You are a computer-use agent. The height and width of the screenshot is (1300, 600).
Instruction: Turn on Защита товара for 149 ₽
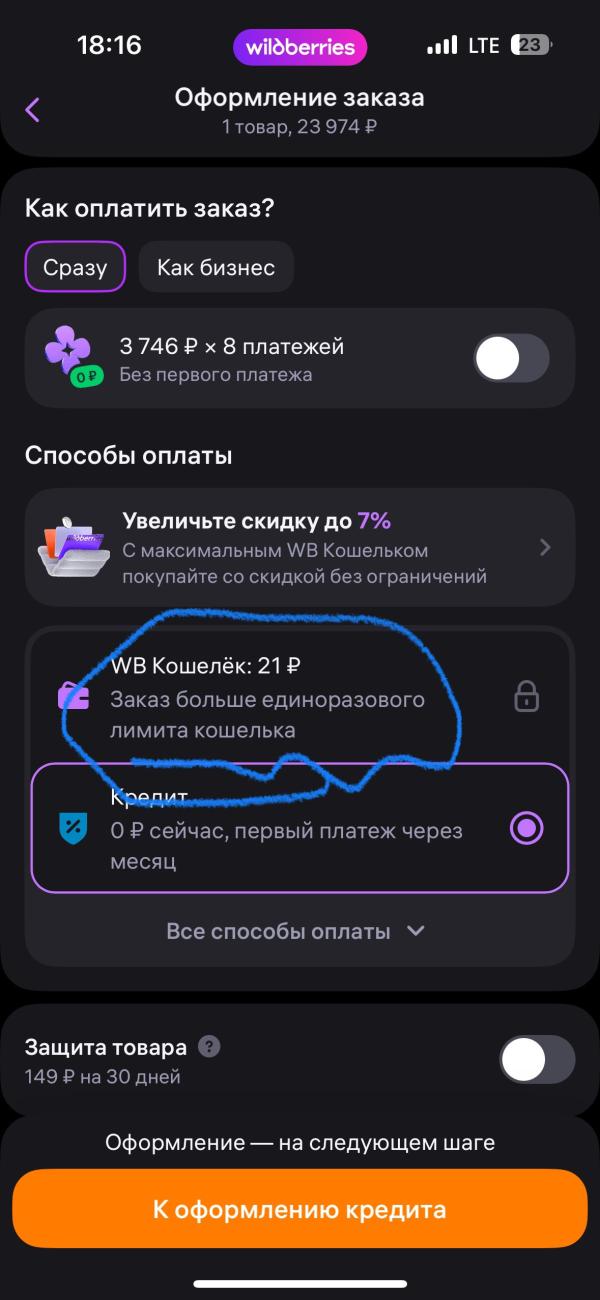(x=537, y=1060)
